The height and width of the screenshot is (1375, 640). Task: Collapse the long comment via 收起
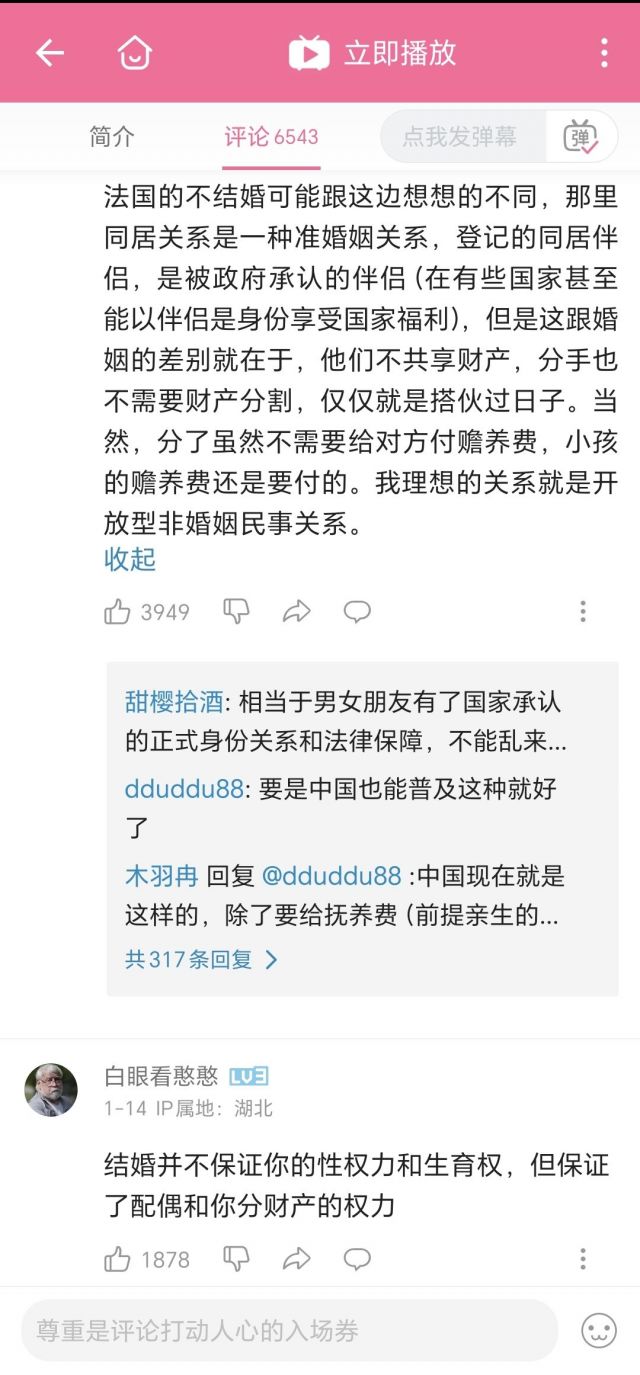[x=130, y=559]
